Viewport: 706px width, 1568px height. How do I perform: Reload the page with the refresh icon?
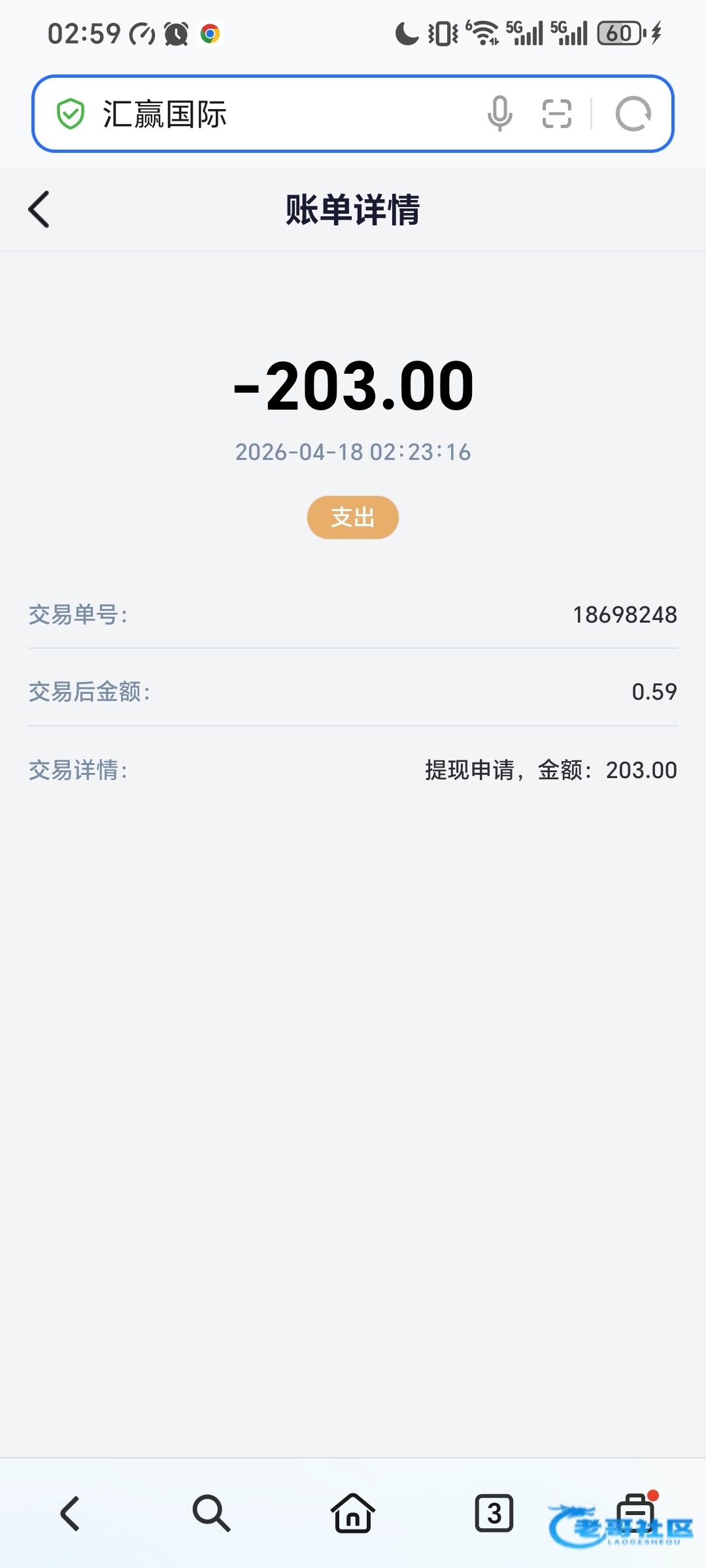[633, 114]
